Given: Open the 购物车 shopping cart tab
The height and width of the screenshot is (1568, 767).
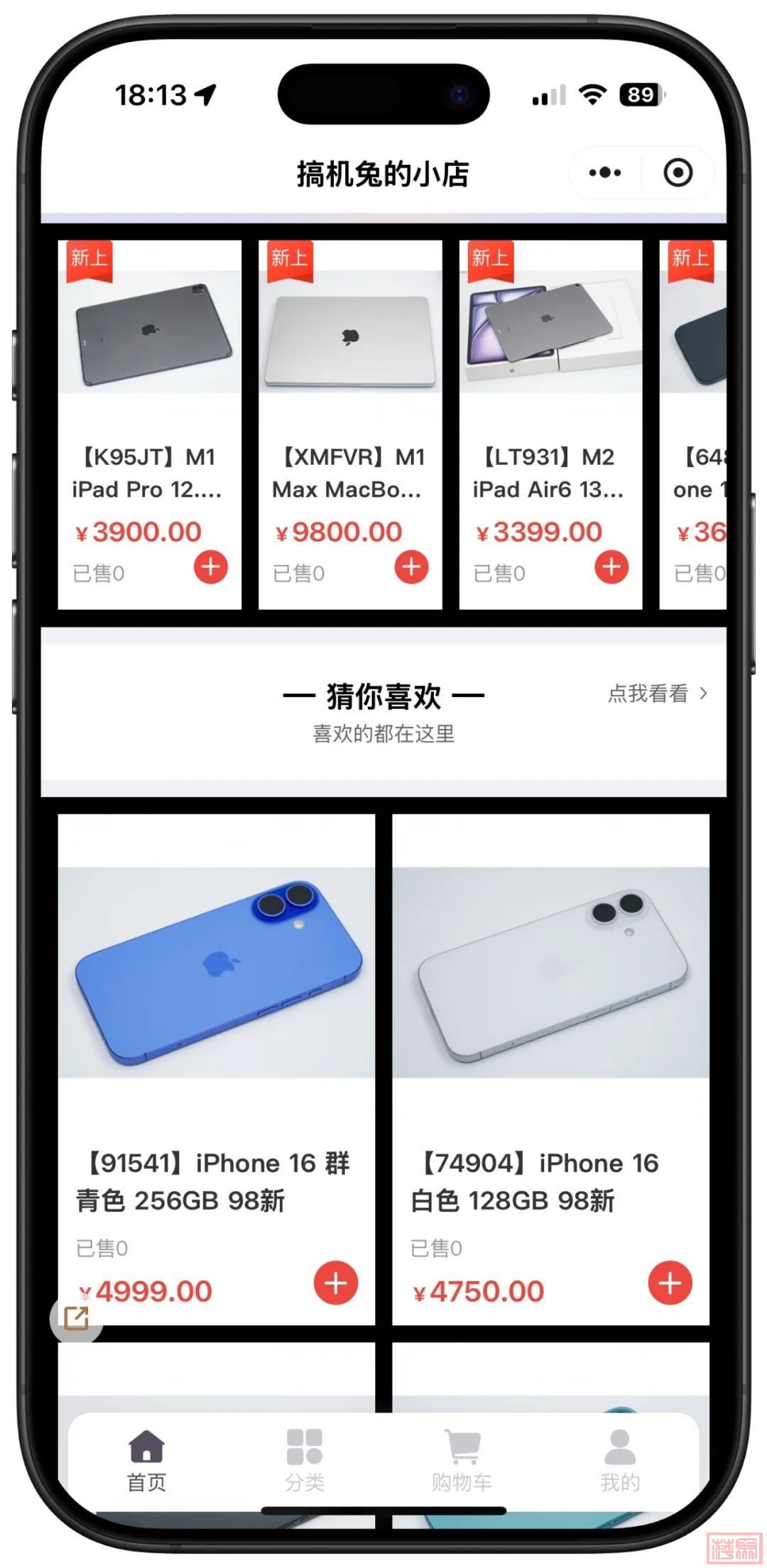Looking at the screenshot, I should click(462, 1461).
